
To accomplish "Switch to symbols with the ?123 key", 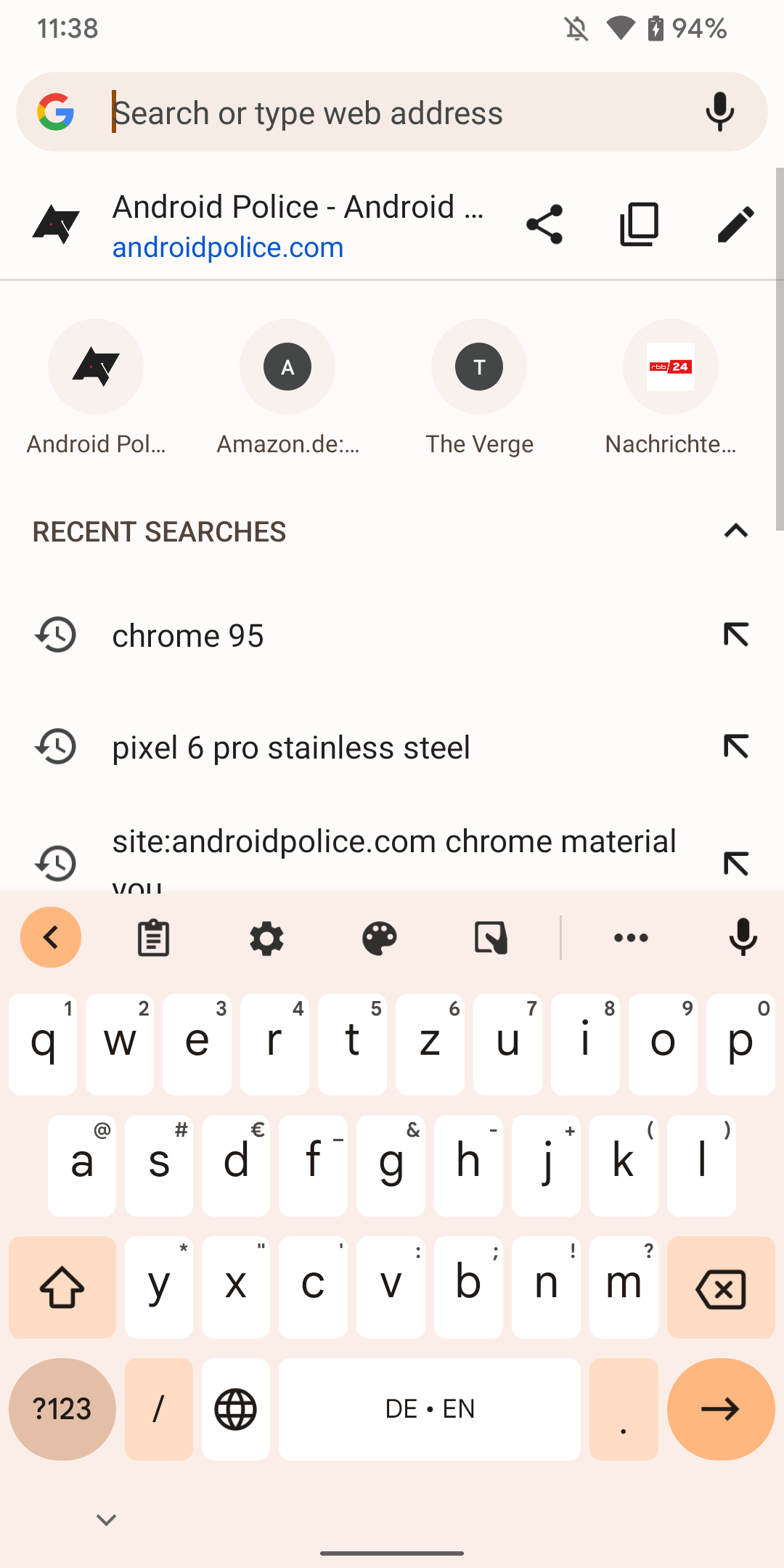I will [x=62, y=1409].
